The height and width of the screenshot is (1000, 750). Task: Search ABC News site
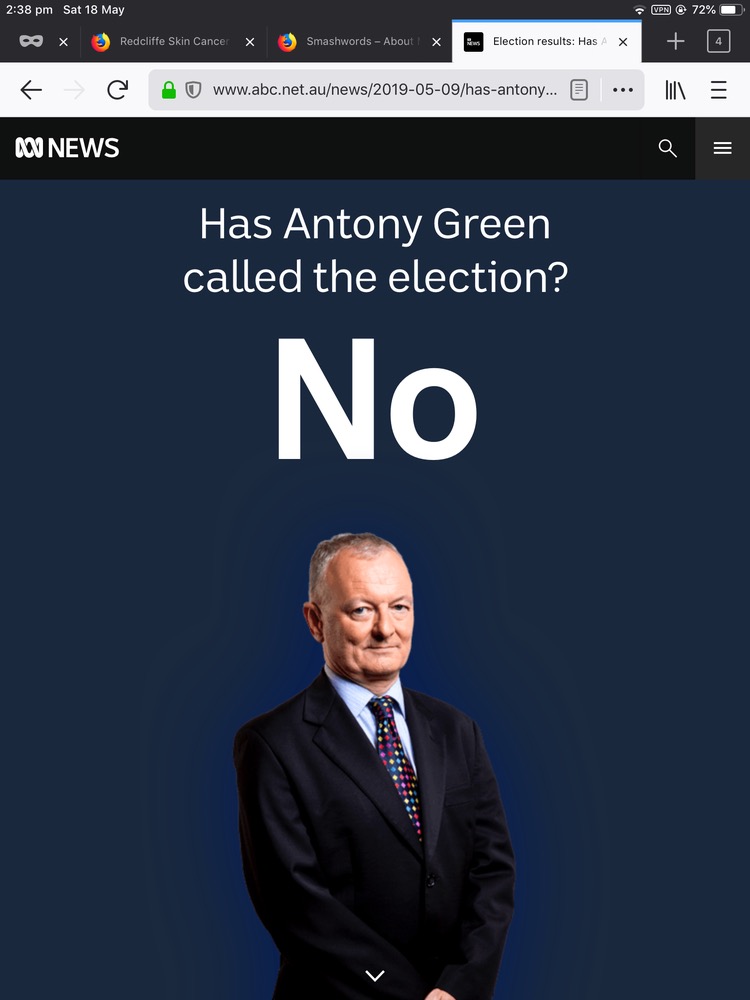pos(667,148)
